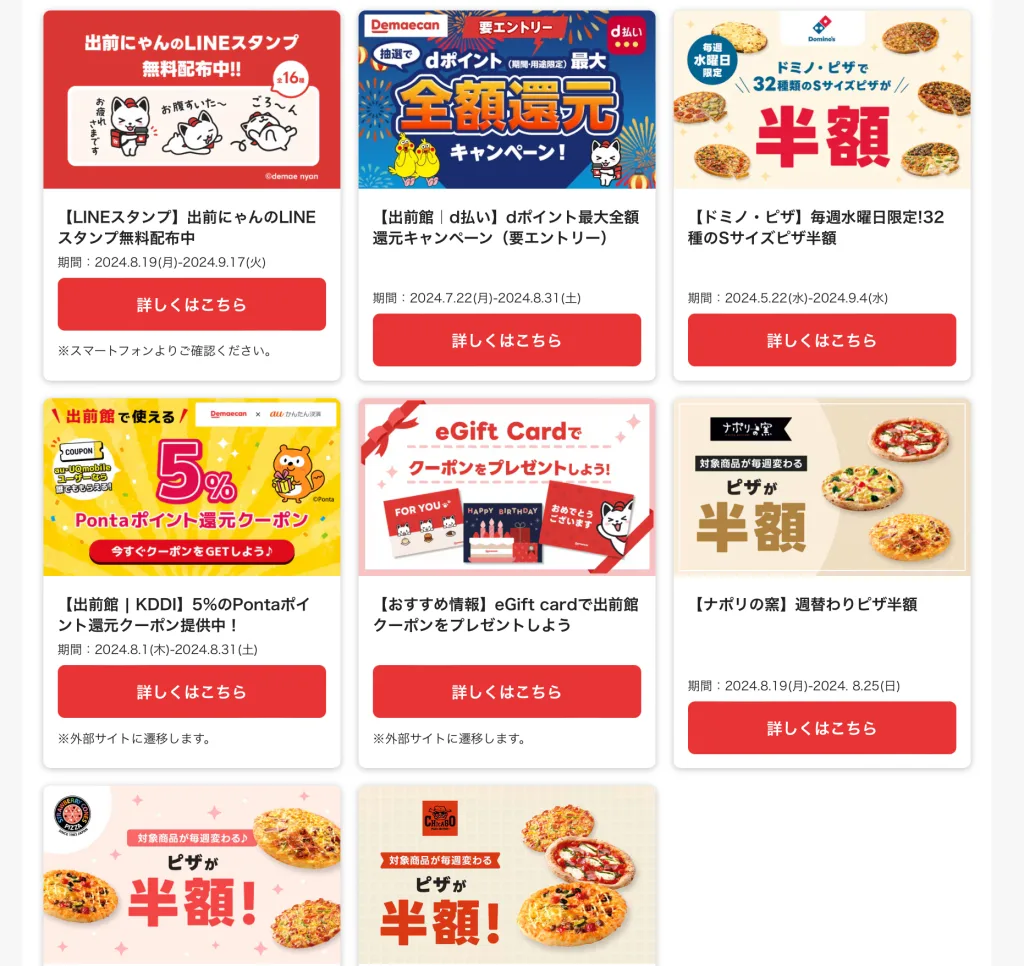The height and width of the screenshot is (966, 1024).
Task: Open details for KDDI 5% Ponta coupon
Action: 191,691
